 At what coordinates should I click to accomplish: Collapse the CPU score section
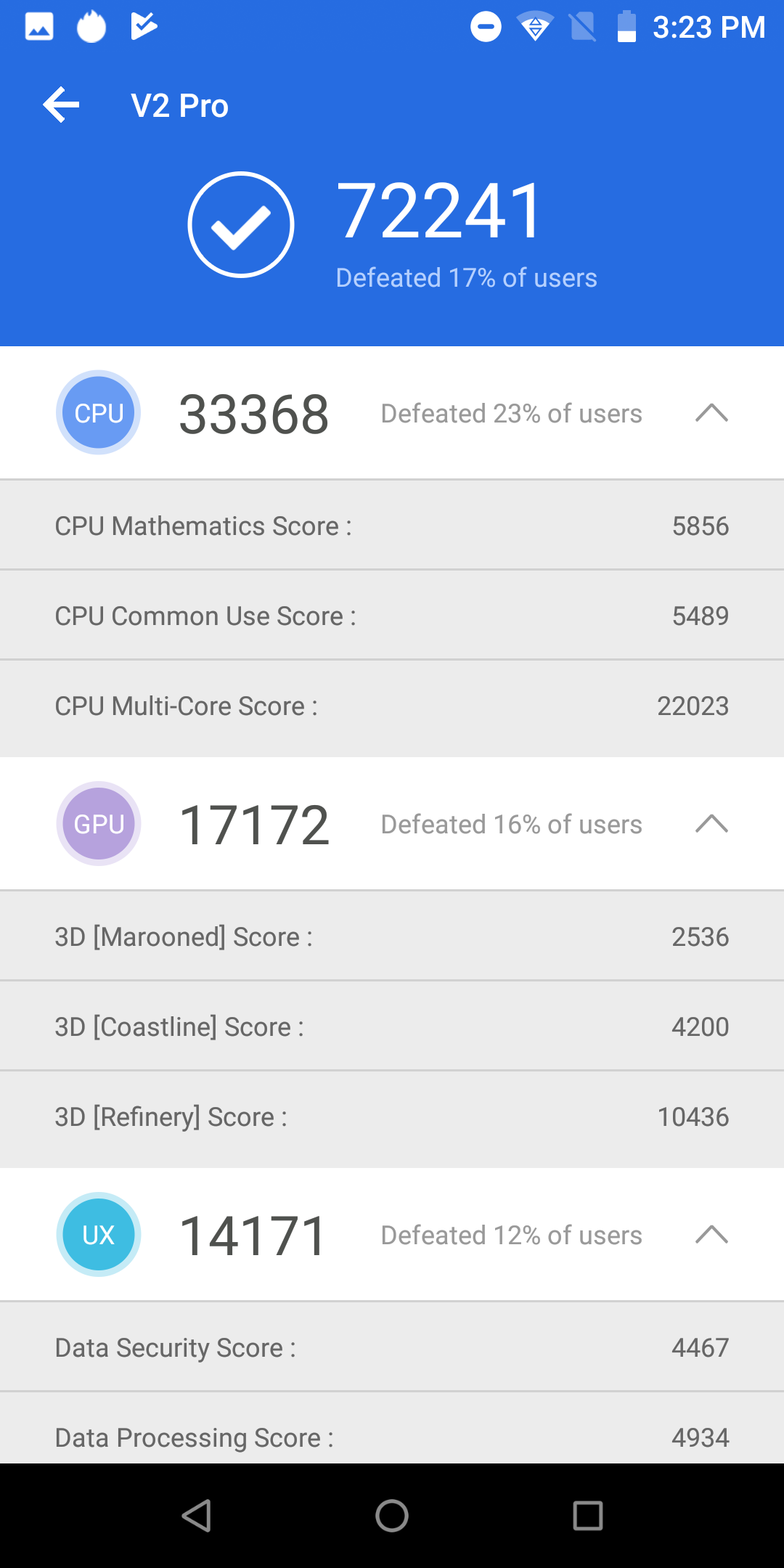(x=711, y=412)
